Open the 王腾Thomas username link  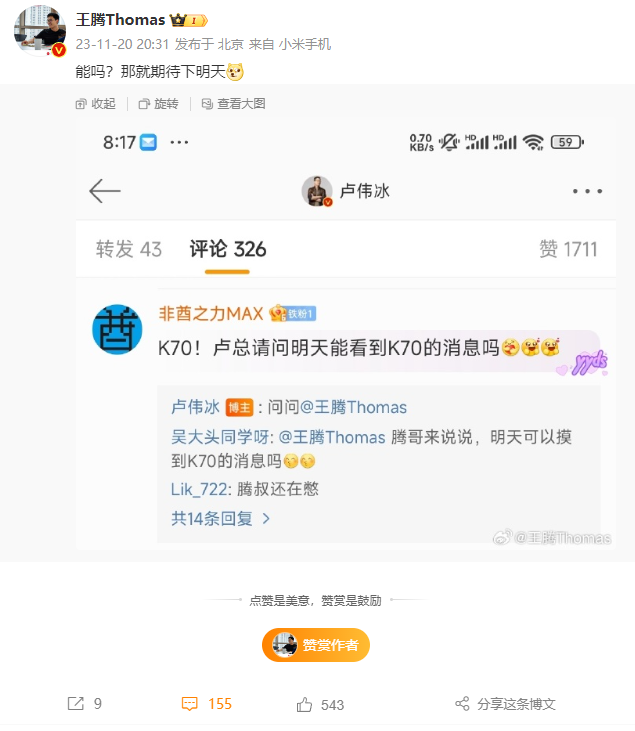pyautogui.click(x=121, y=20)
